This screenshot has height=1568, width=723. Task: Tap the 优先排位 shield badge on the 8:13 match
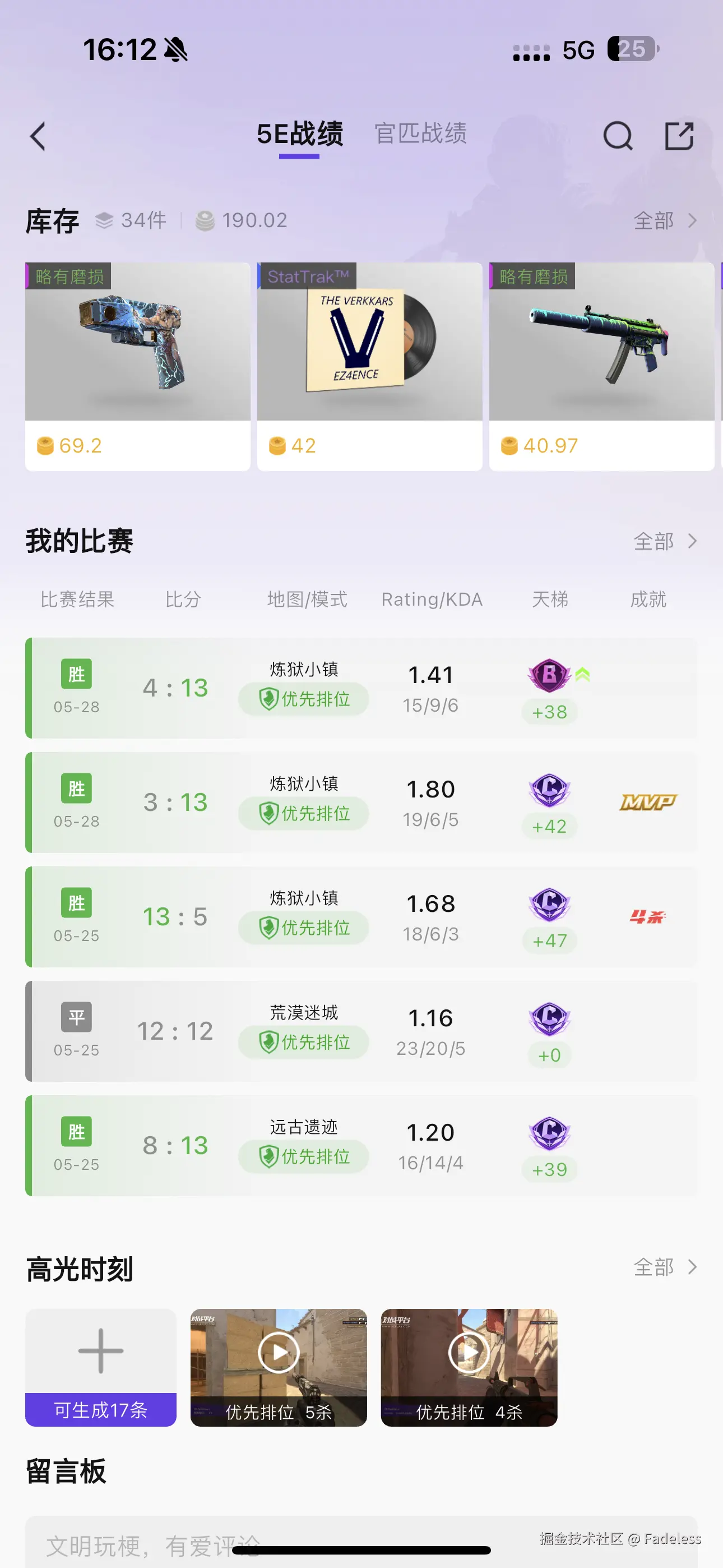pyautogui.click(x=303, y=1156)
